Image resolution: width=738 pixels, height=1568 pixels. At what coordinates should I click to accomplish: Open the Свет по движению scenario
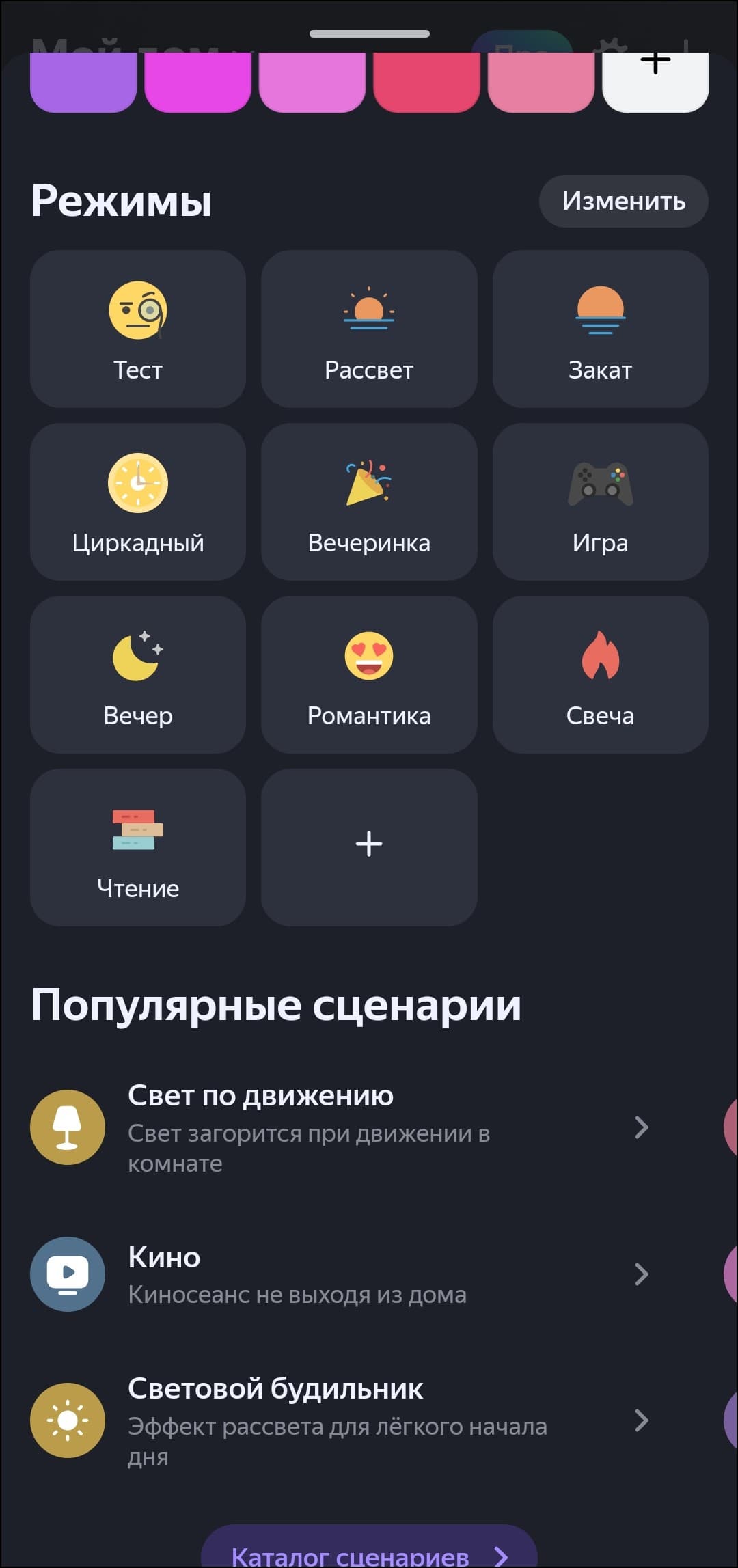coord(342,1127)
